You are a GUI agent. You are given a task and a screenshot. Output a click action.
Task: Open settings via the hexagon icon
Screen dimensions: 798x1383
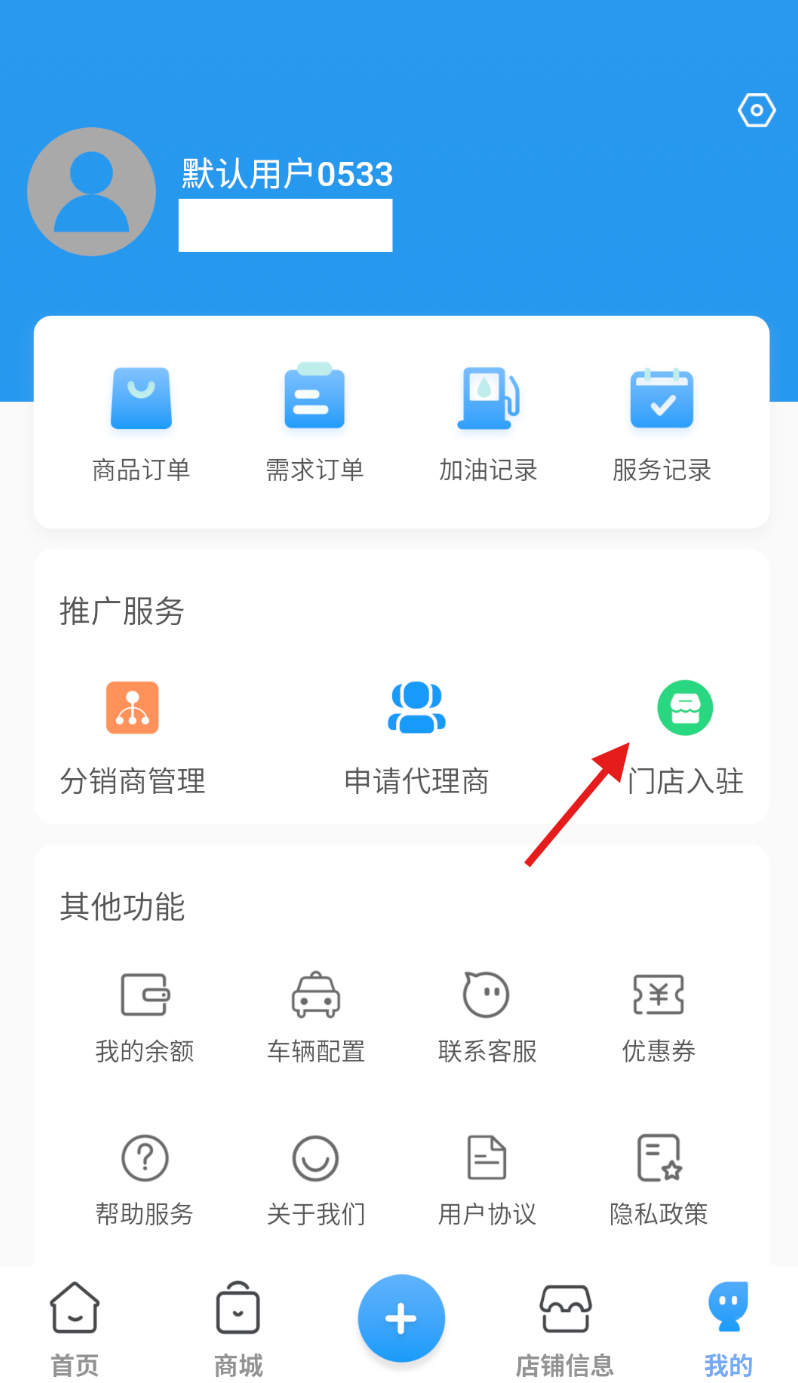[x=756, y=110]
